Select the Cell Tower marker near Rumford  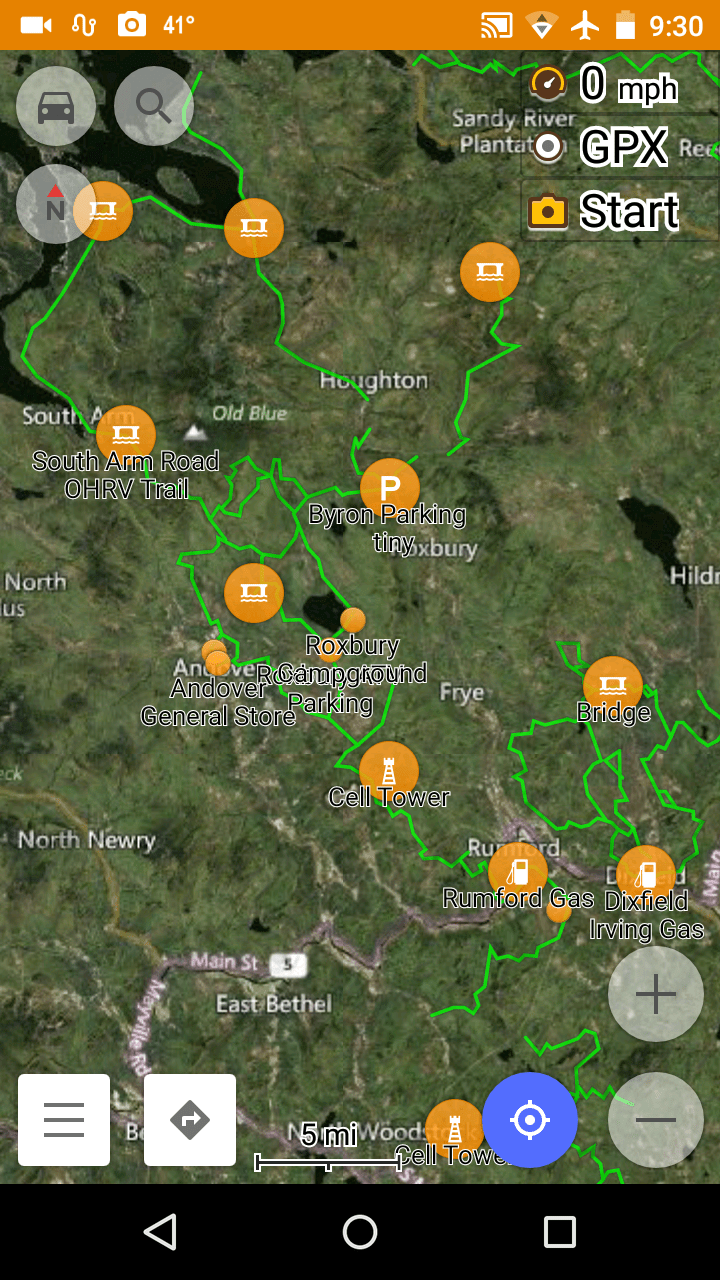(x=388, y=768)
